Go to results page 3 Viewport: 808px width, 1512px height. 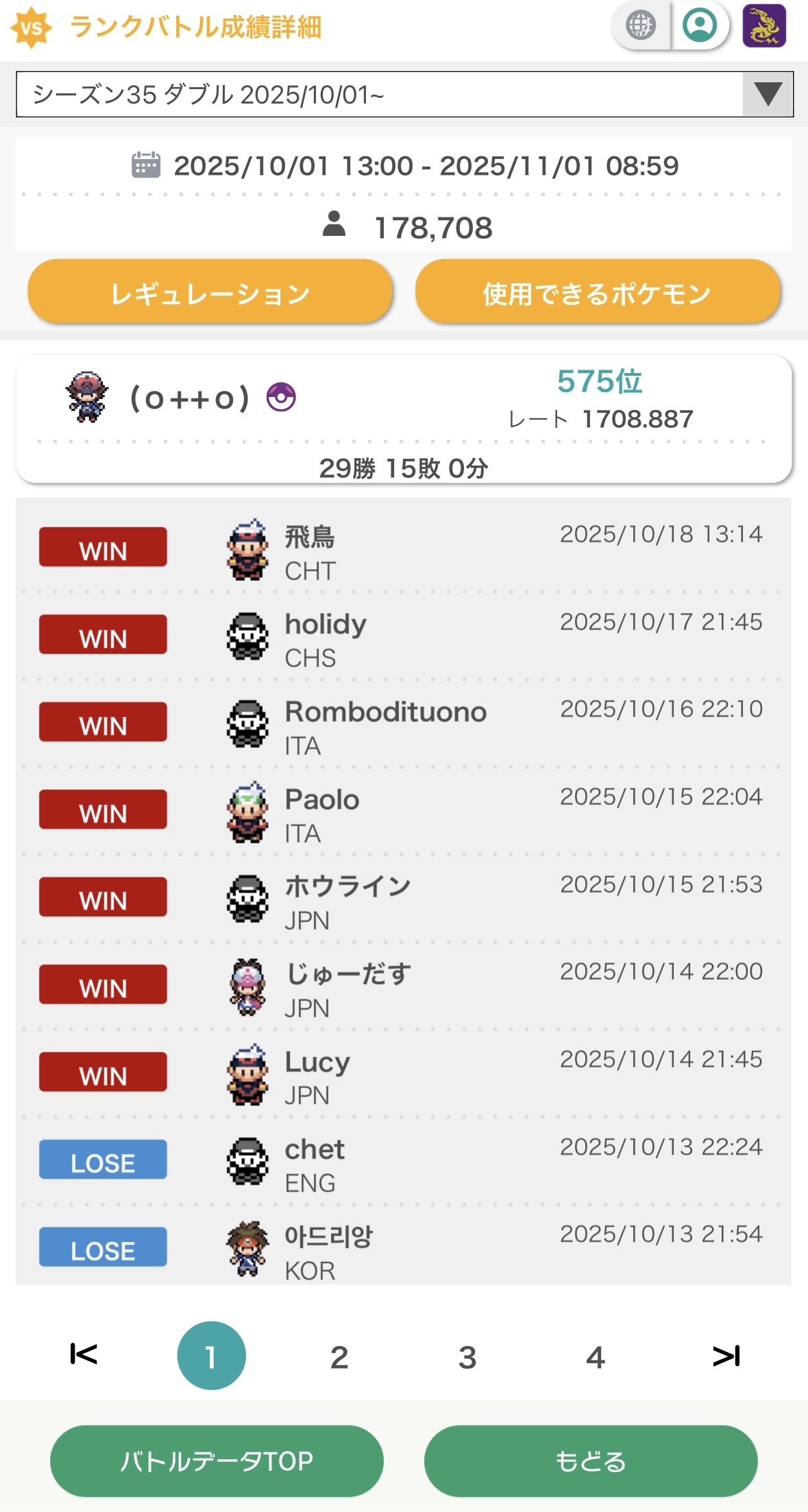[467, 1356]
